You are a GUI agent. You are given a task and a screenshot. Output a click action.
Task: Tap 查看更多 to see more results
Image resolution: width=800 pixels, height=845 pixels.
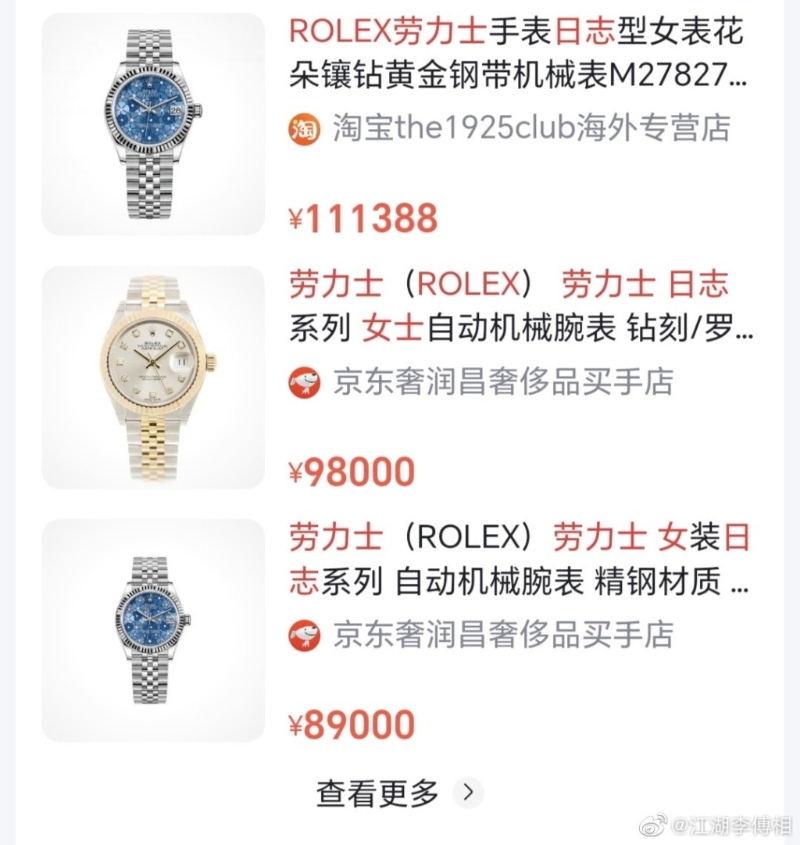tap(398, 793)
